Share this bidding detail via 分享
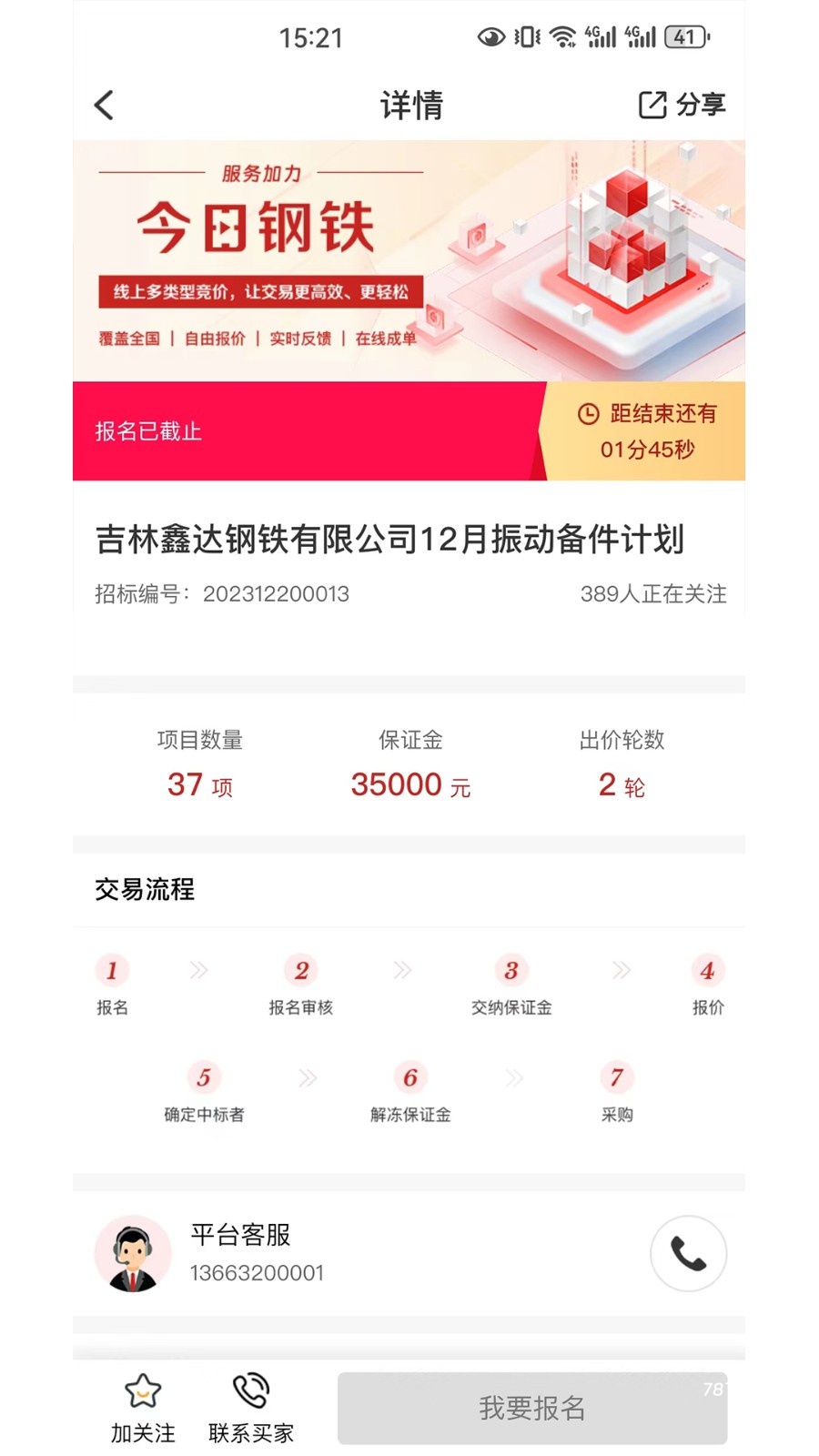Screen dimensions: 819x1456 tap(682, 105)
